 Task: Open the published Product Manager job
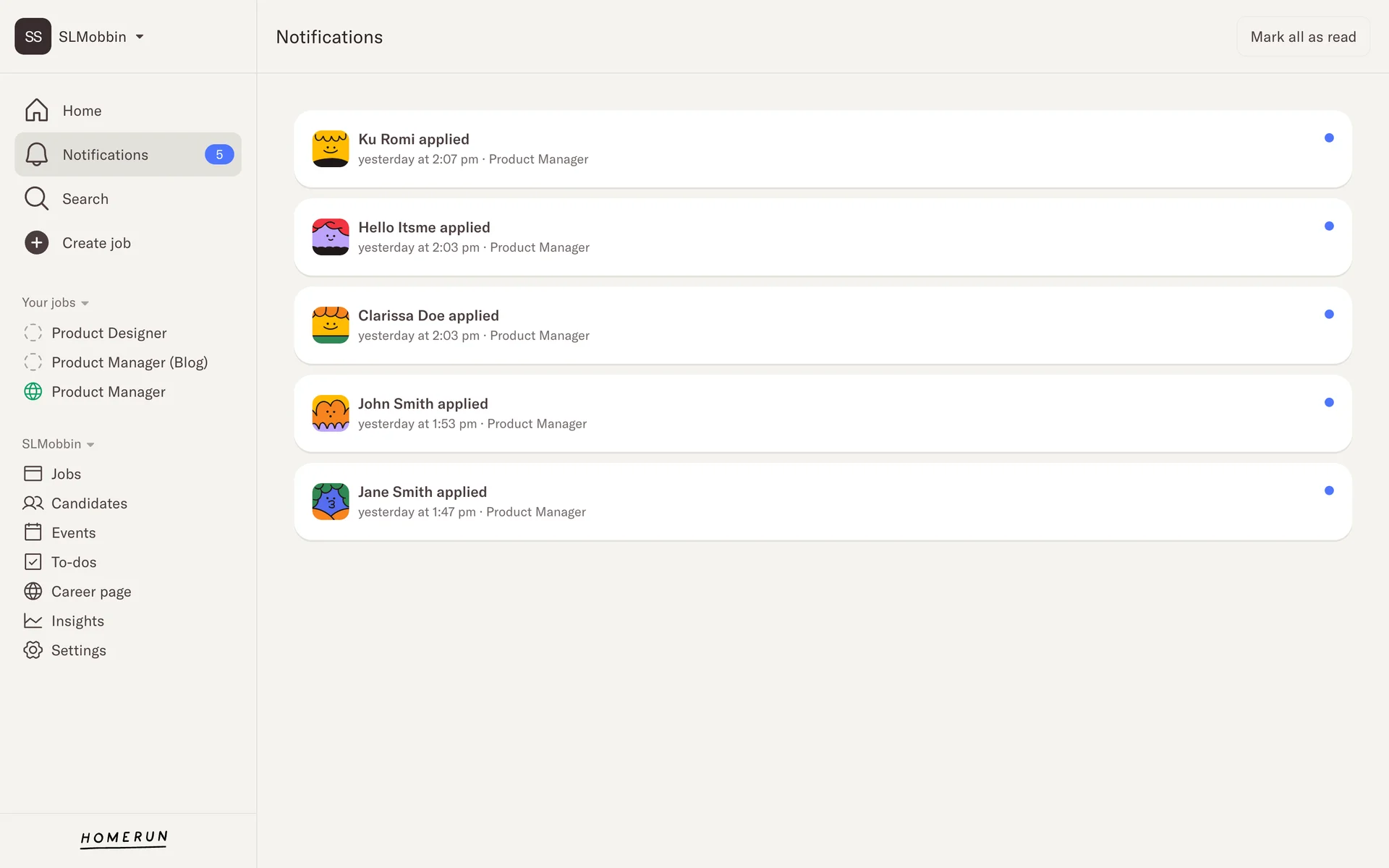point(108,392)
